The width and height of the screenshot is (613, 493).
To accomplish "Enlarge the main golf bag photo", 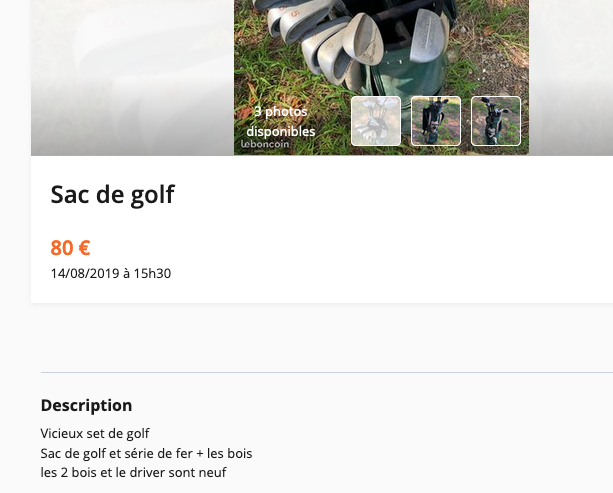I will click(380, 45).
